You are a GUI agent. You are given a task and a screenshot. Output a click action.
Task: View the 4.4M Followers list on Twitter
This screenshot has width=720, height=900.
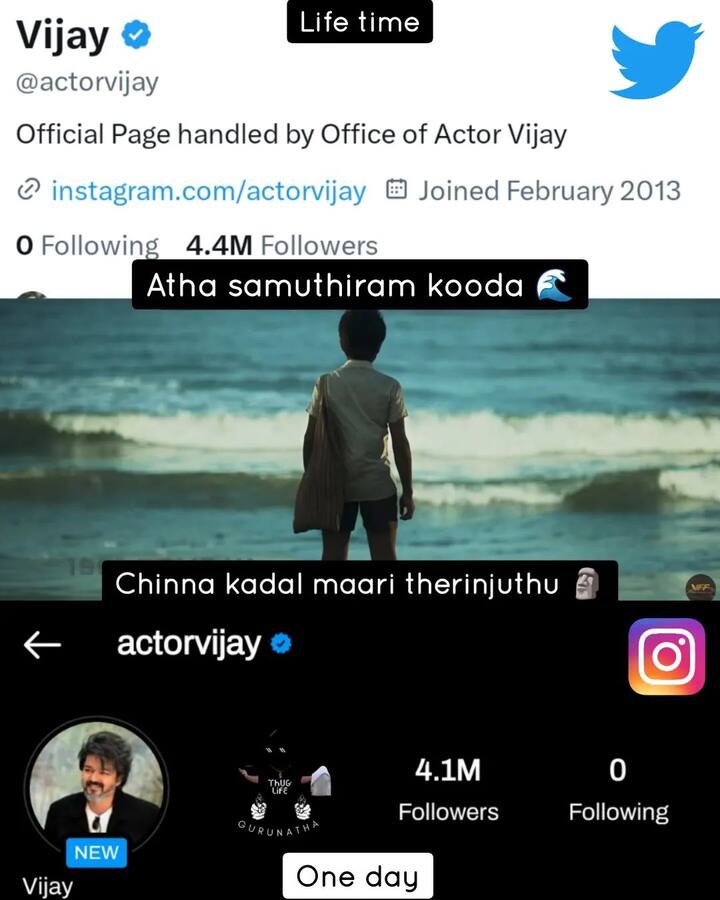click(280, 244)
